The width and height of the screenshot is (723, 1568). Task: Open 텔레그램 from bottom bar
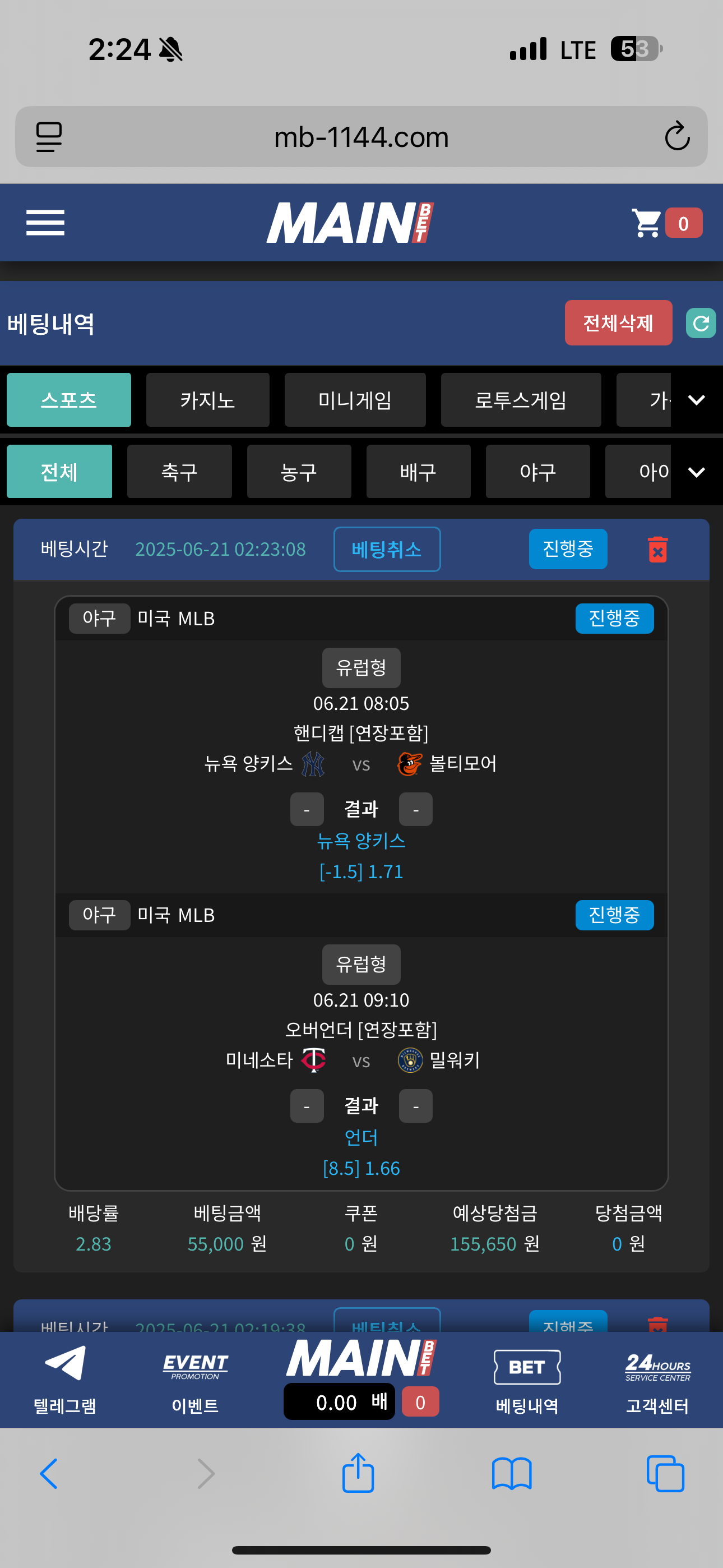pyautogui.click(x=65, y=1378)
